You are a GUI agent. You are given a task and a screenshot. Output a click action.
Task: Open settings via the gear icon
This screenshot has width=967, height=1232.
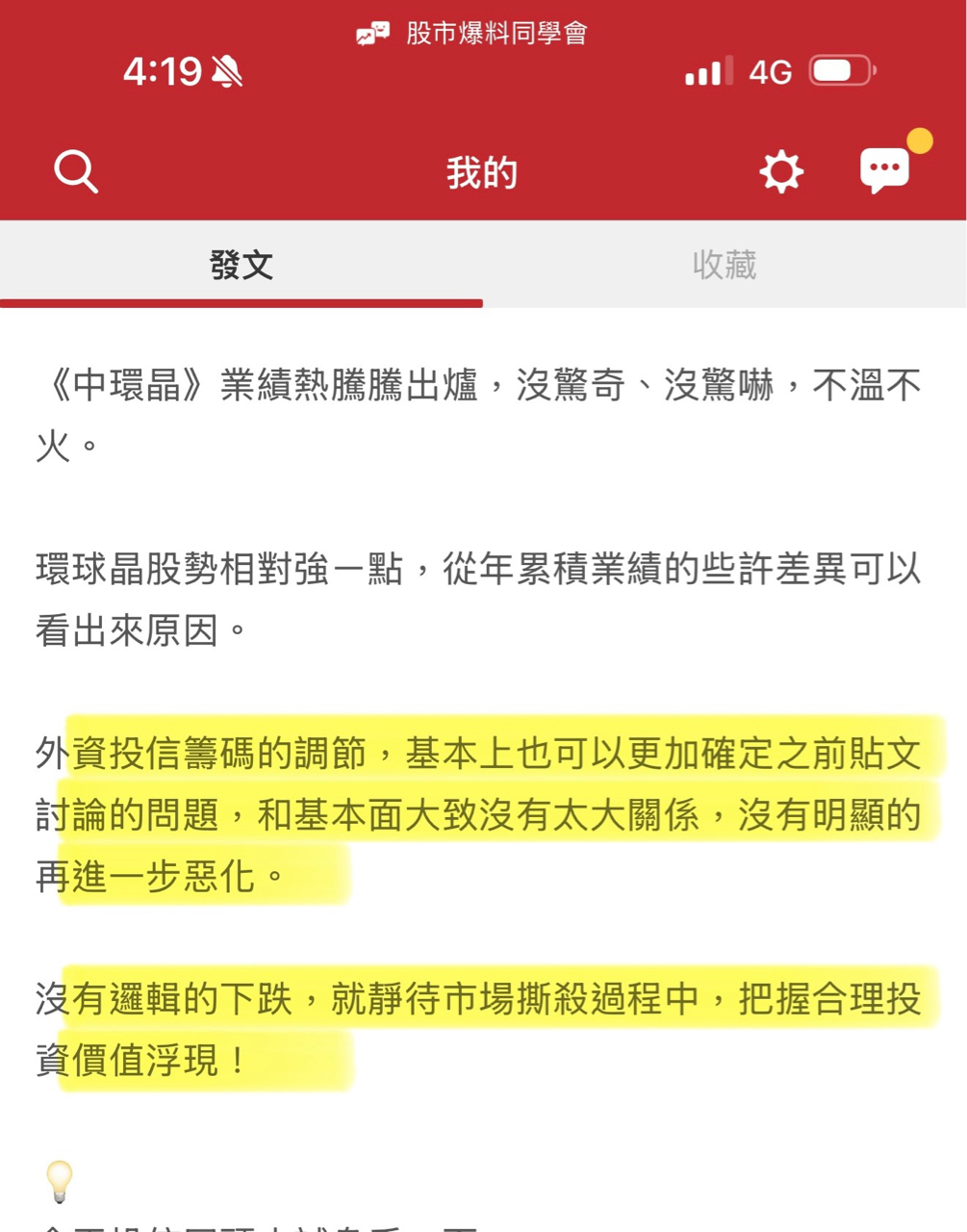[780, 172]
